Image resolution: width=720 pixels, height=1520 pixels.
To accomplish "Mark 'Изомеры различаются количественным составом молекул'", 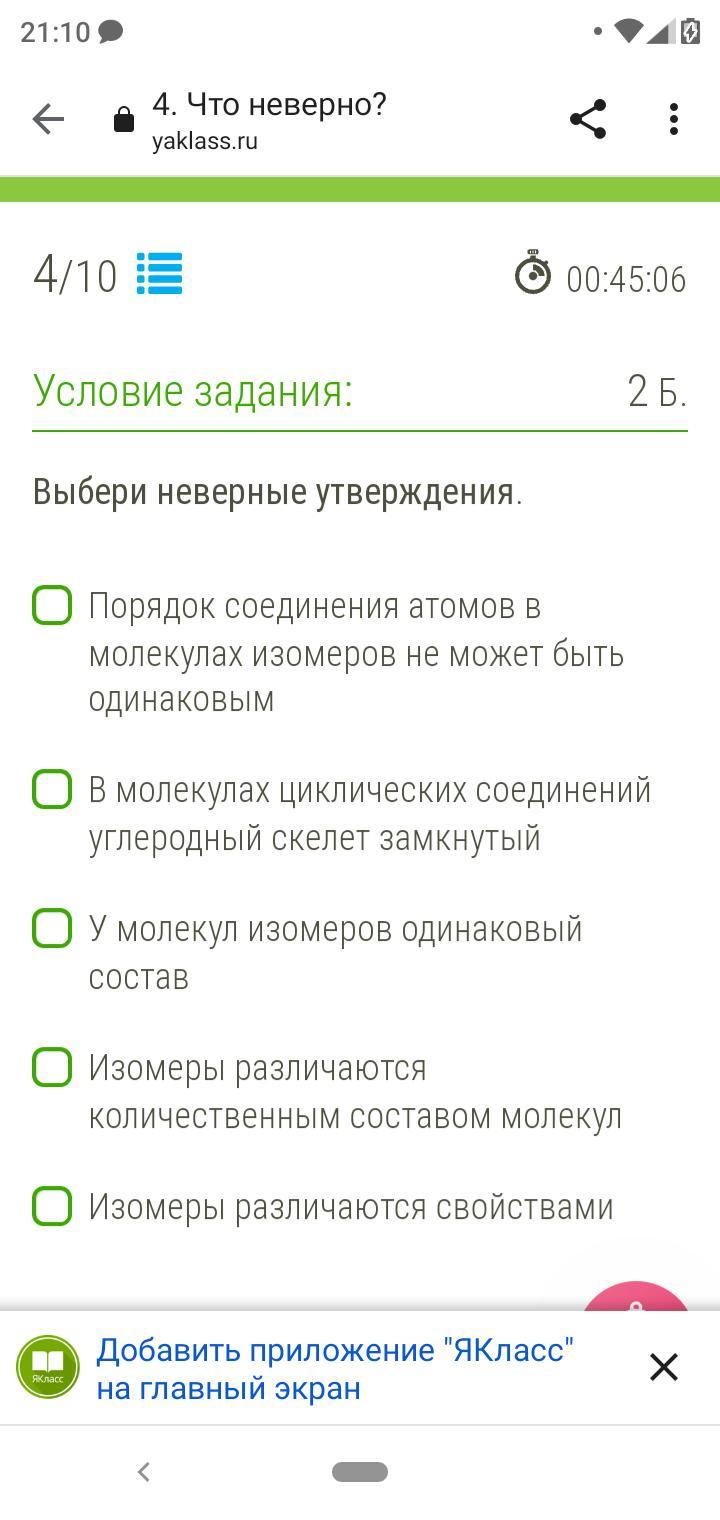I will (x=52, y=1068).
